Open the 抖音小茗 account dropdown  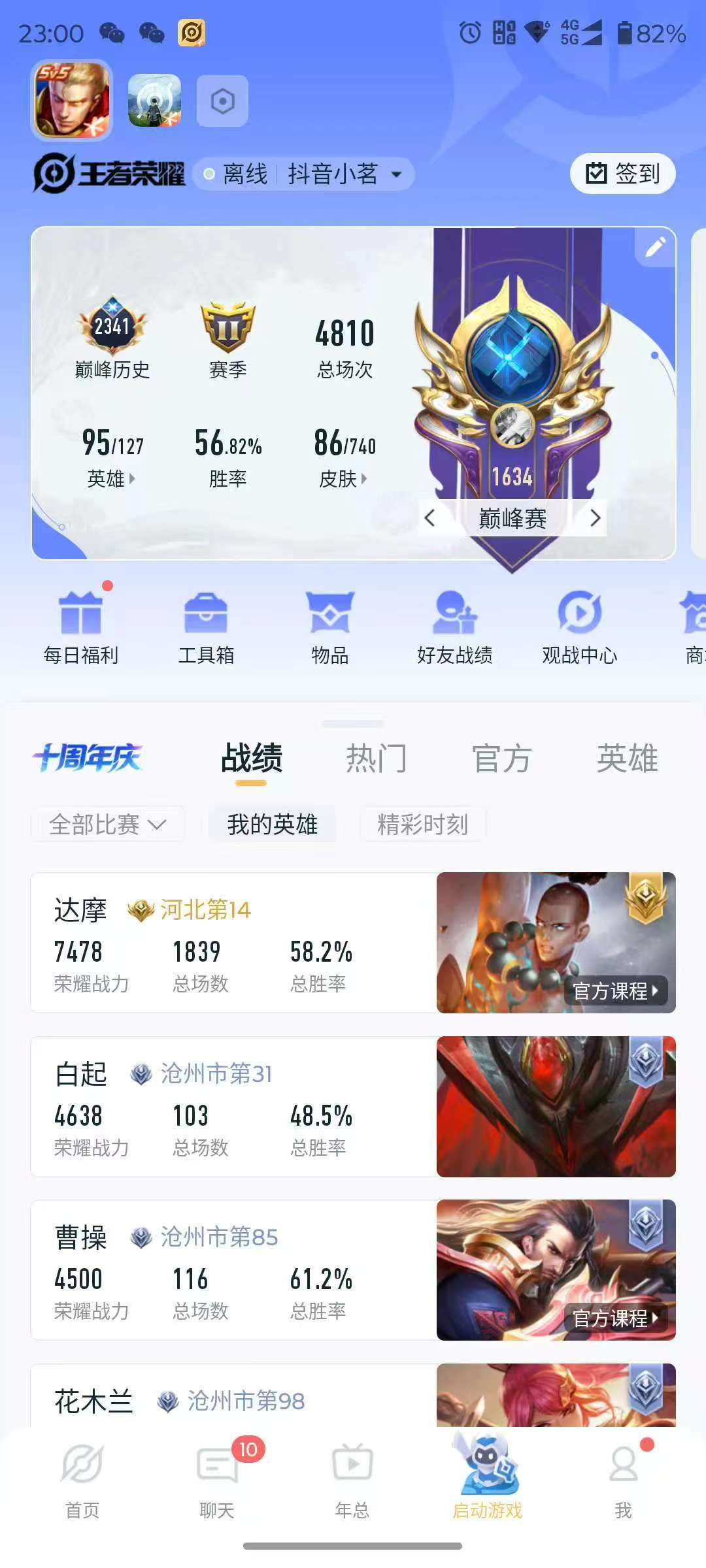[x=339, y=174]
